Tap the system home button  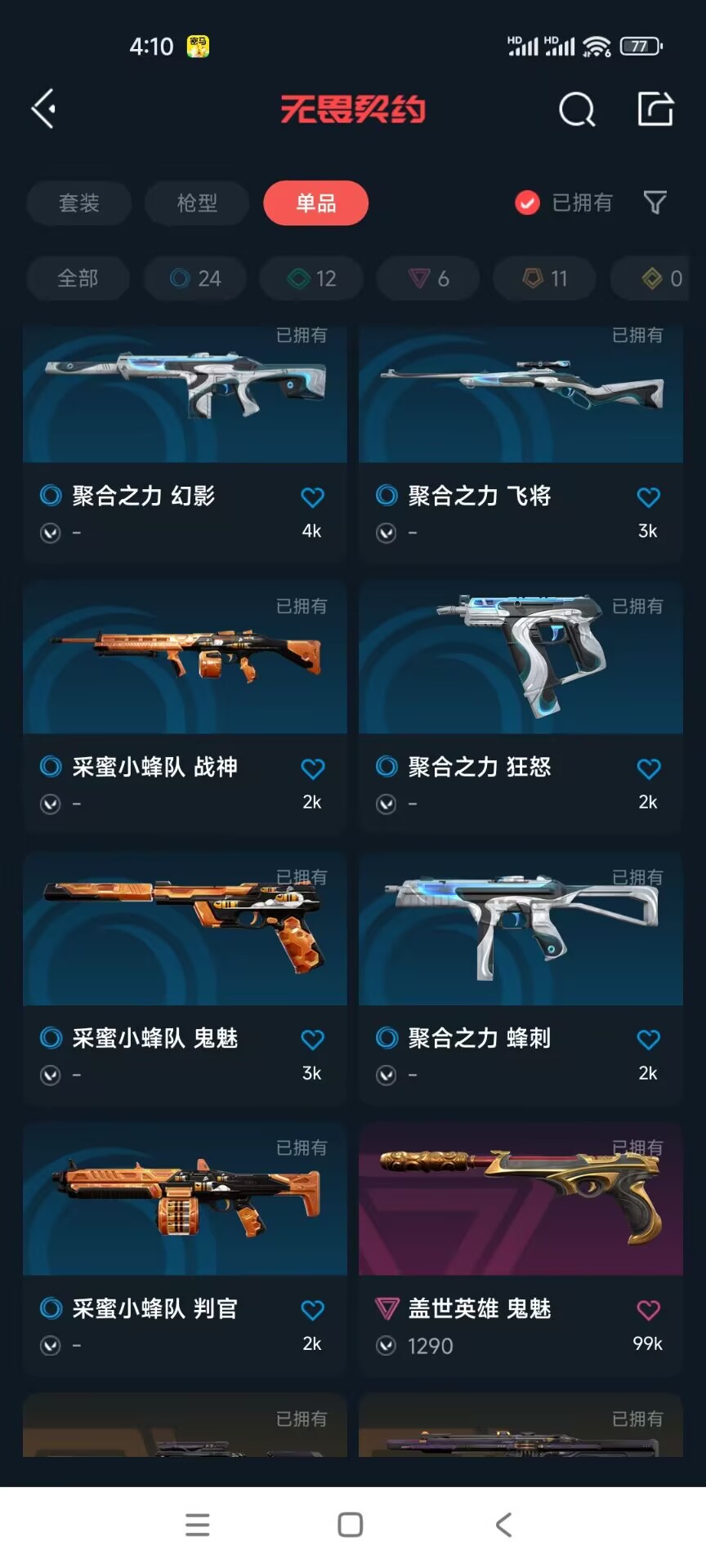tap(351, 1525)
